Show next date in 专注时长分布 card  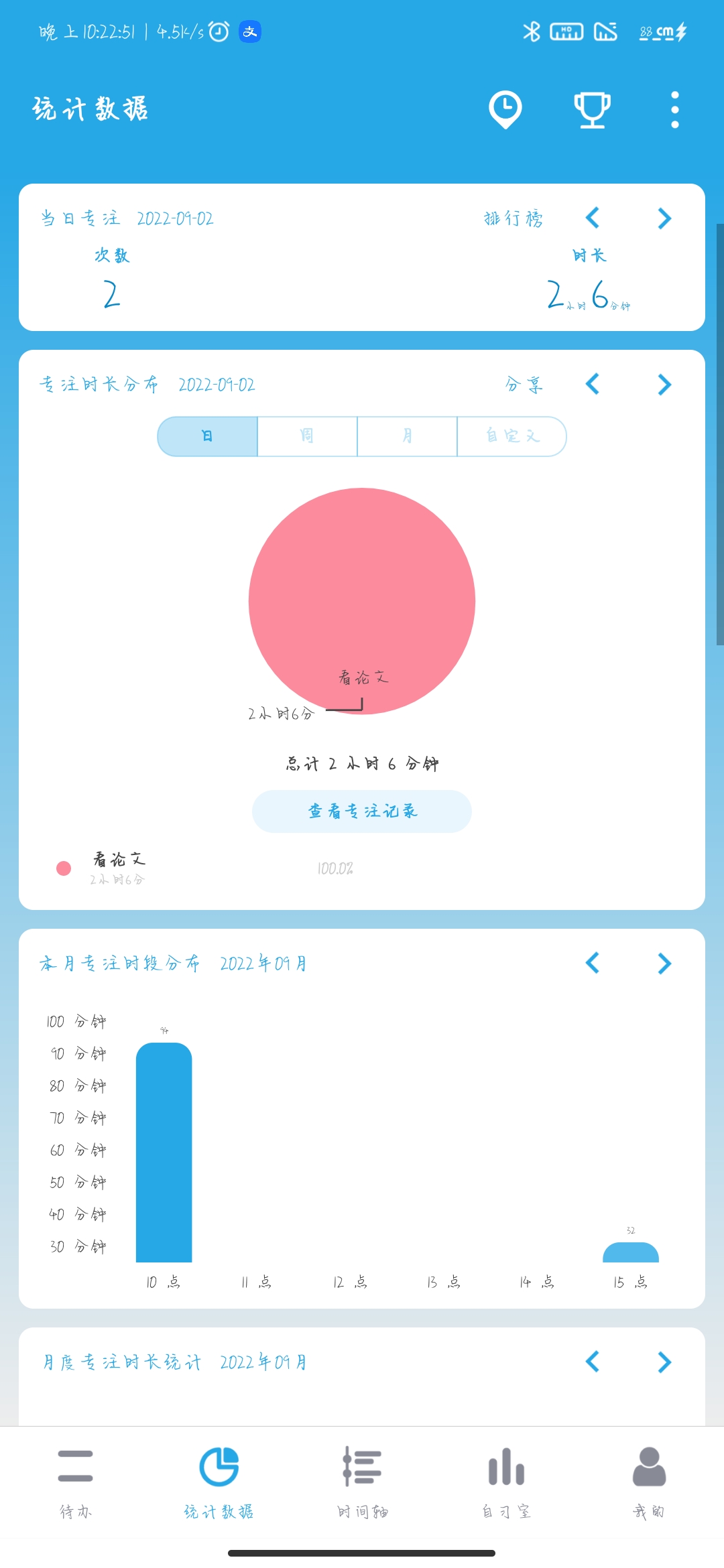[x=664, y=385]
